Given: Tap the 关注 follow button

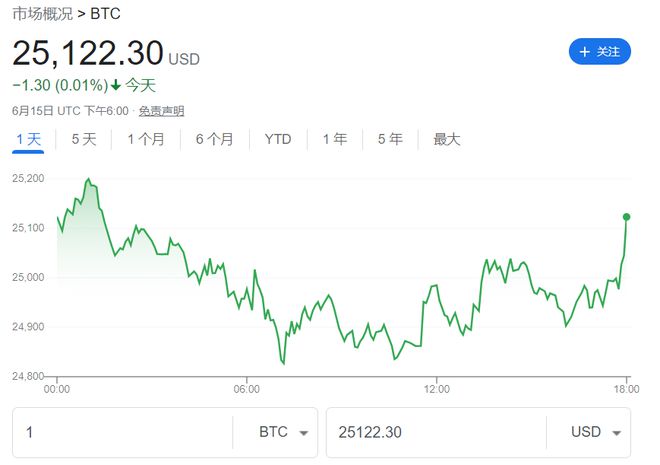Looking at the screenshot, I should coord(599,51).
